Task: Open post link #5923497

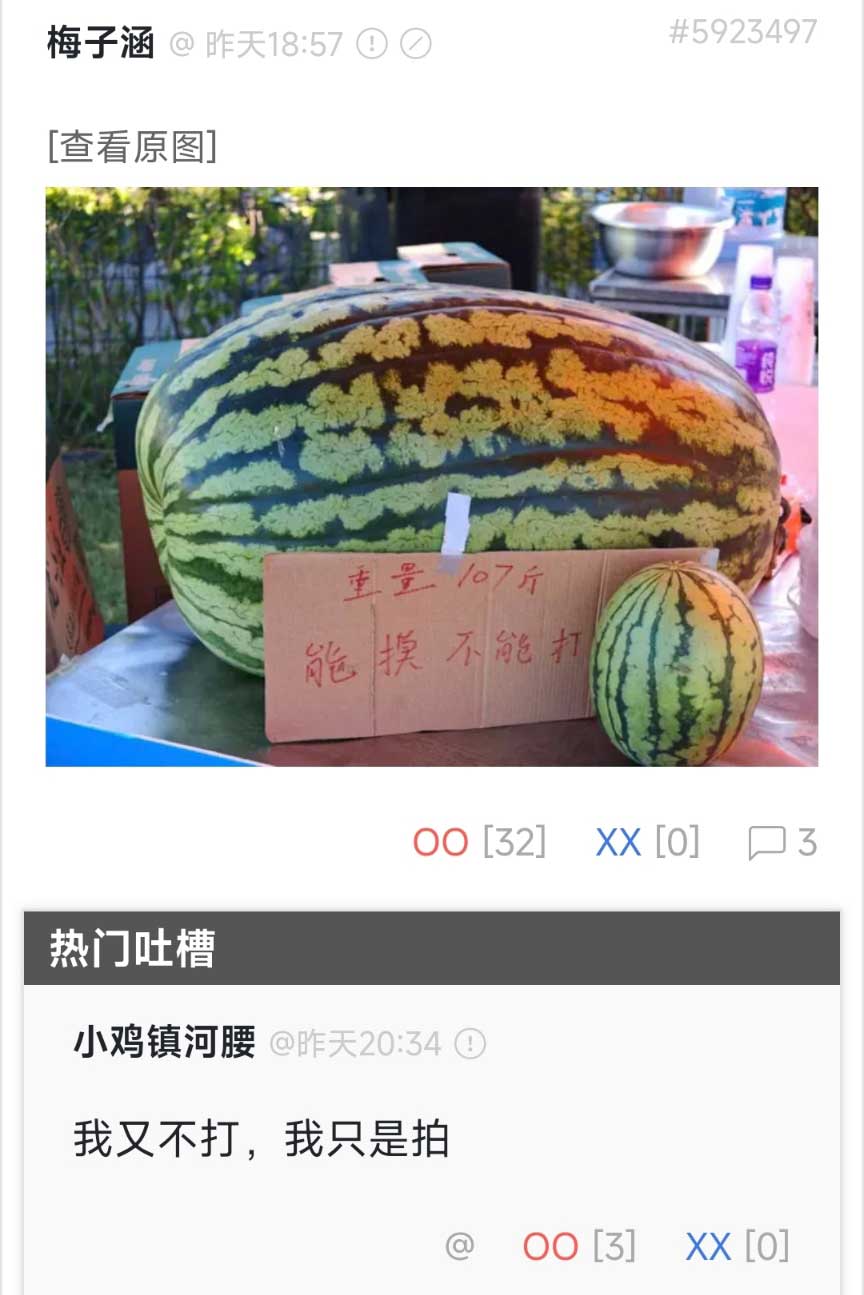Action: click(742, 32)
